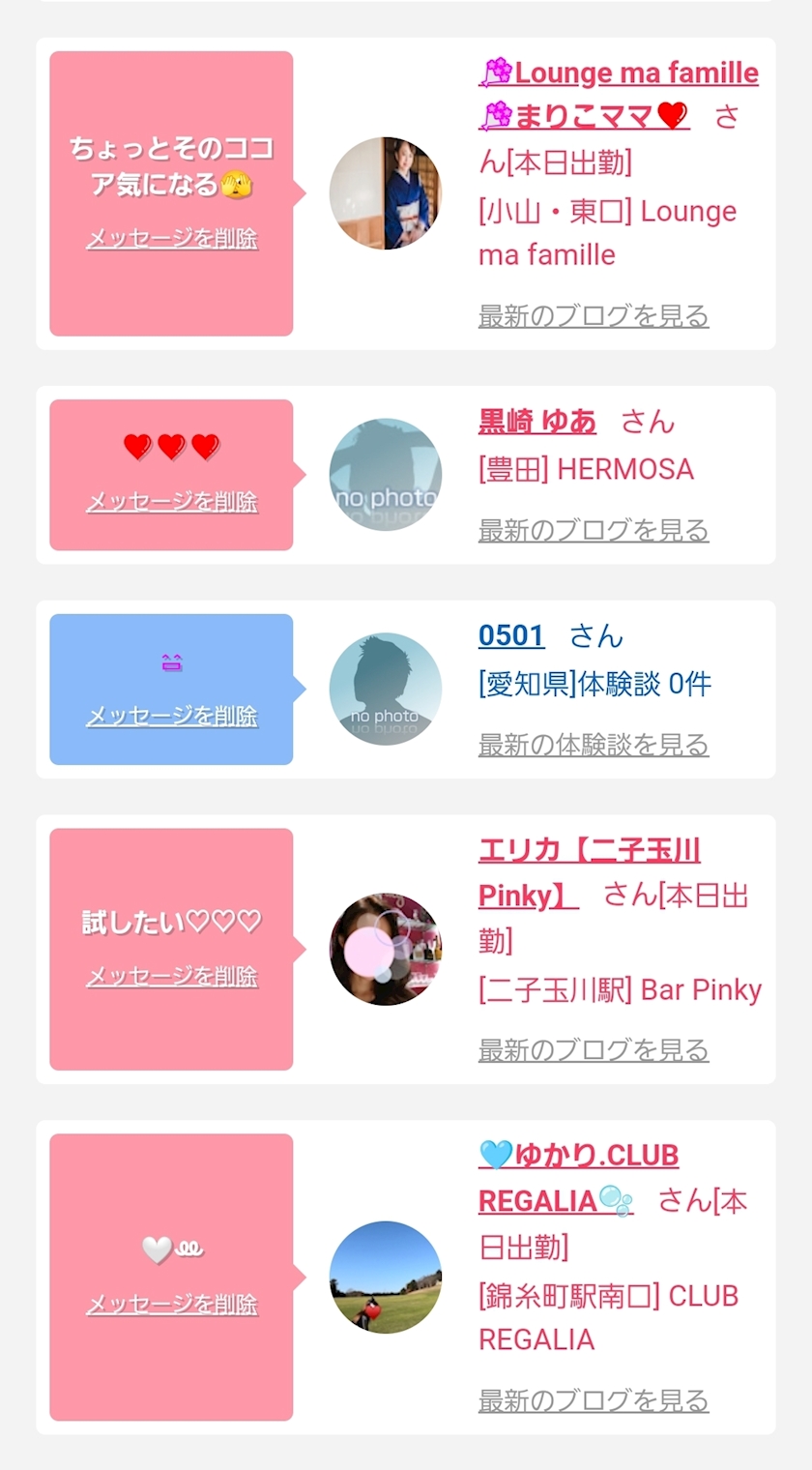Open 黒崎 ゆあ profile link
Screen dimensions: 812x1470
tap(537, 422)
